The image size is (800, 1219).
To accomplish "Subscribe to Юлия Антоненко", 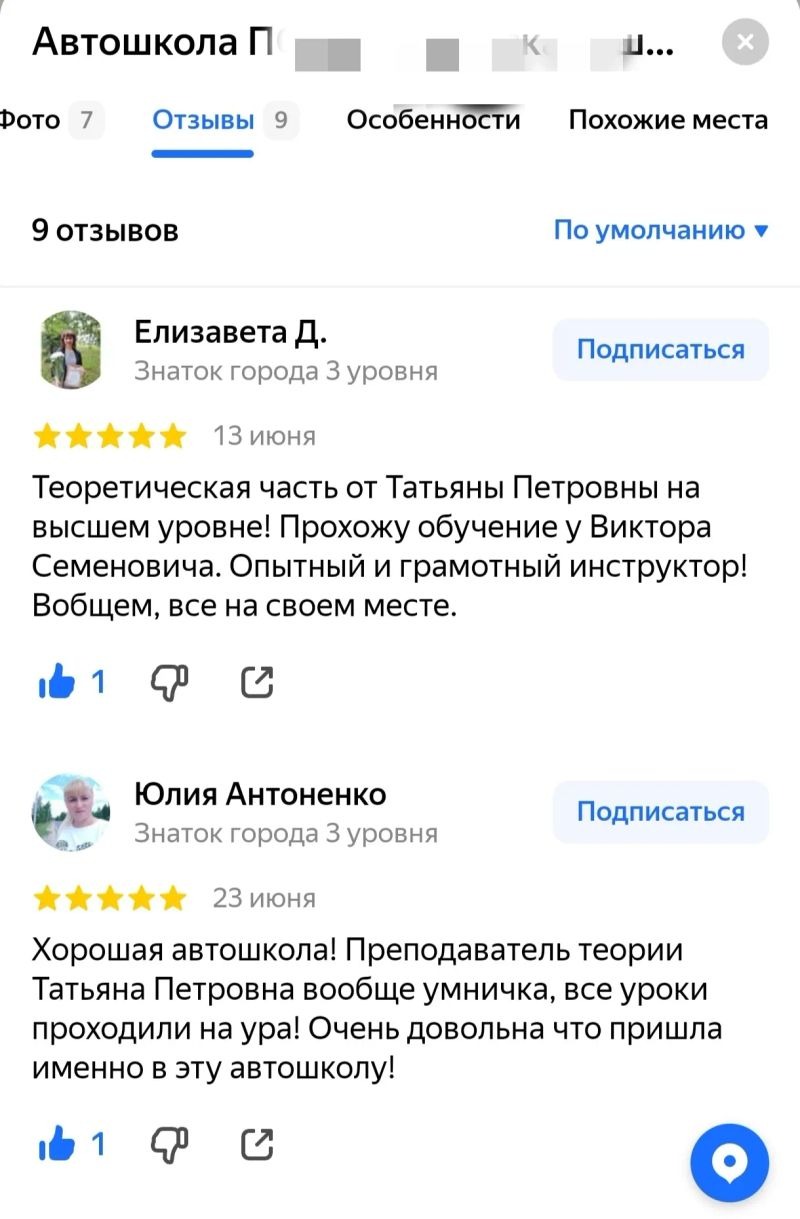I will [660, 811].
